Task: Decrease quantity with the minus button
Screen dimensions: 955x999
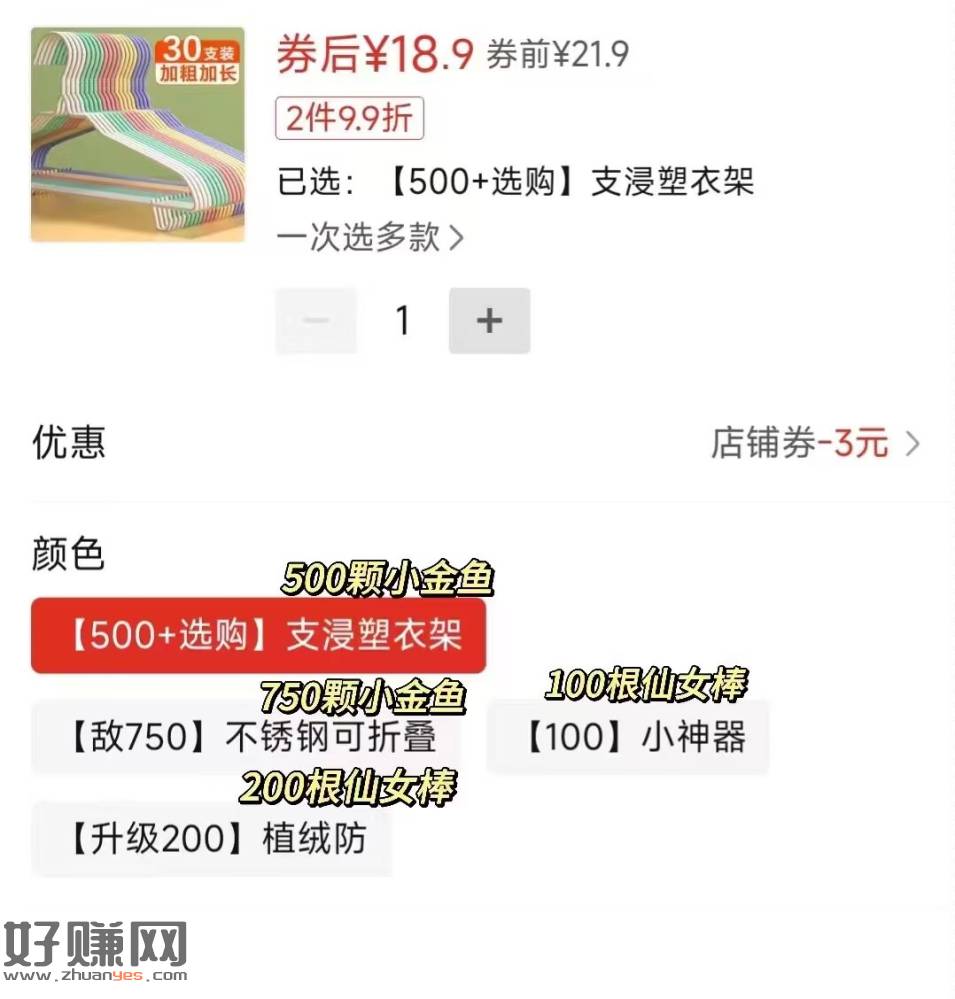Action: tap(316, 321)
